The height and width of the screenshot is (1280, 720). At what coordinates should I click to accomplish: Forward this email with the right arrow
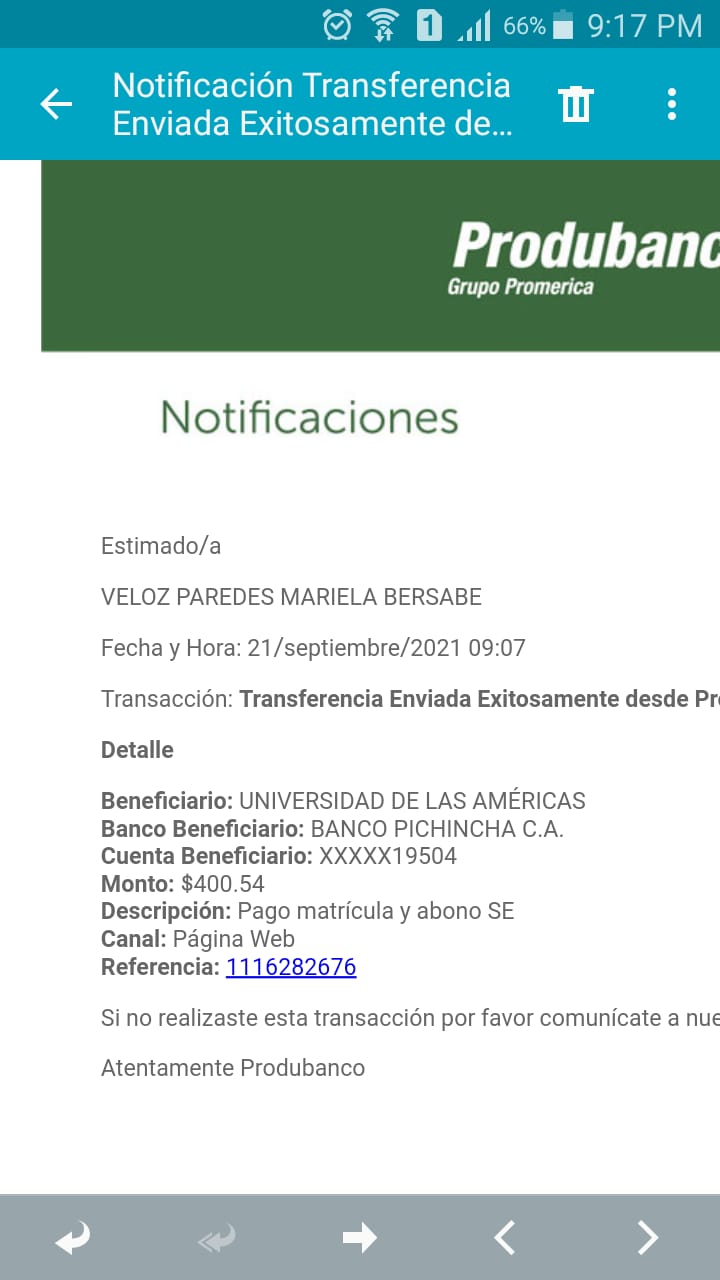[x=360, y=1238]
